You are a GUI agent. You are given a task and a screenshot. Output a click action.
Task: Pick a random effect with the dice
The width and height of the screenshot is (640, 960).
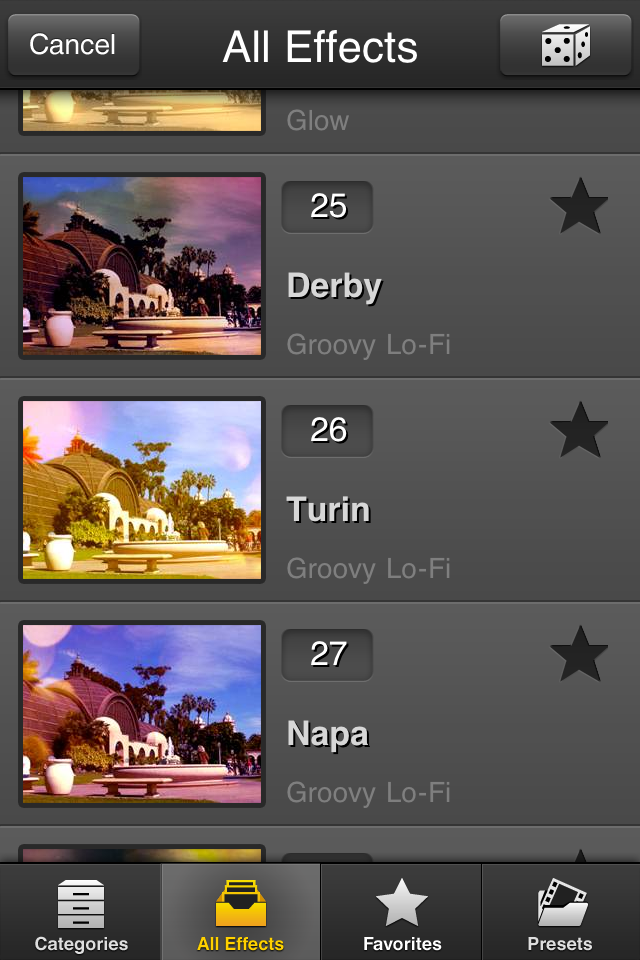[565, 45]
